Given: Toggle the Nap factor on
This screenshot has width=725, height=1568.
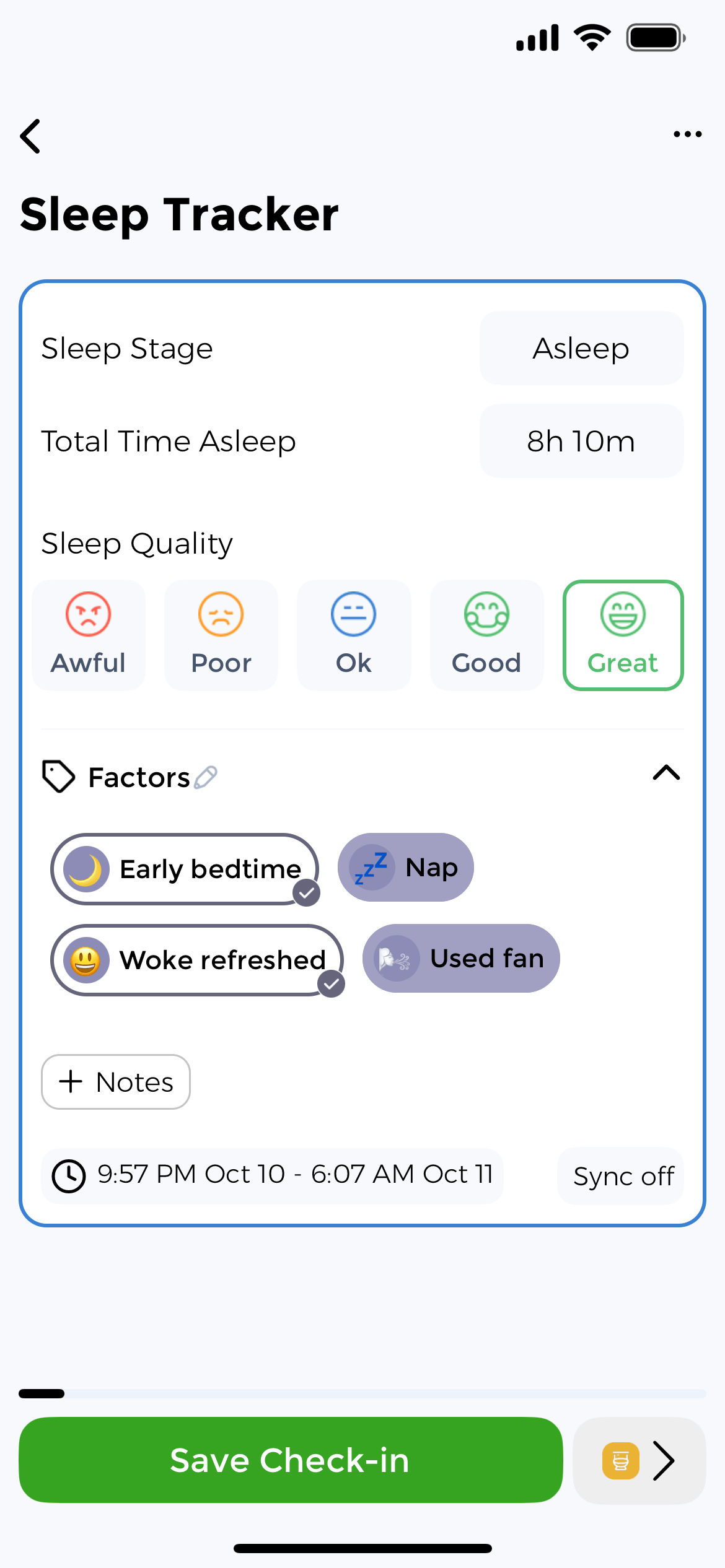Looking at the screenshot, I should click(405, 867).
